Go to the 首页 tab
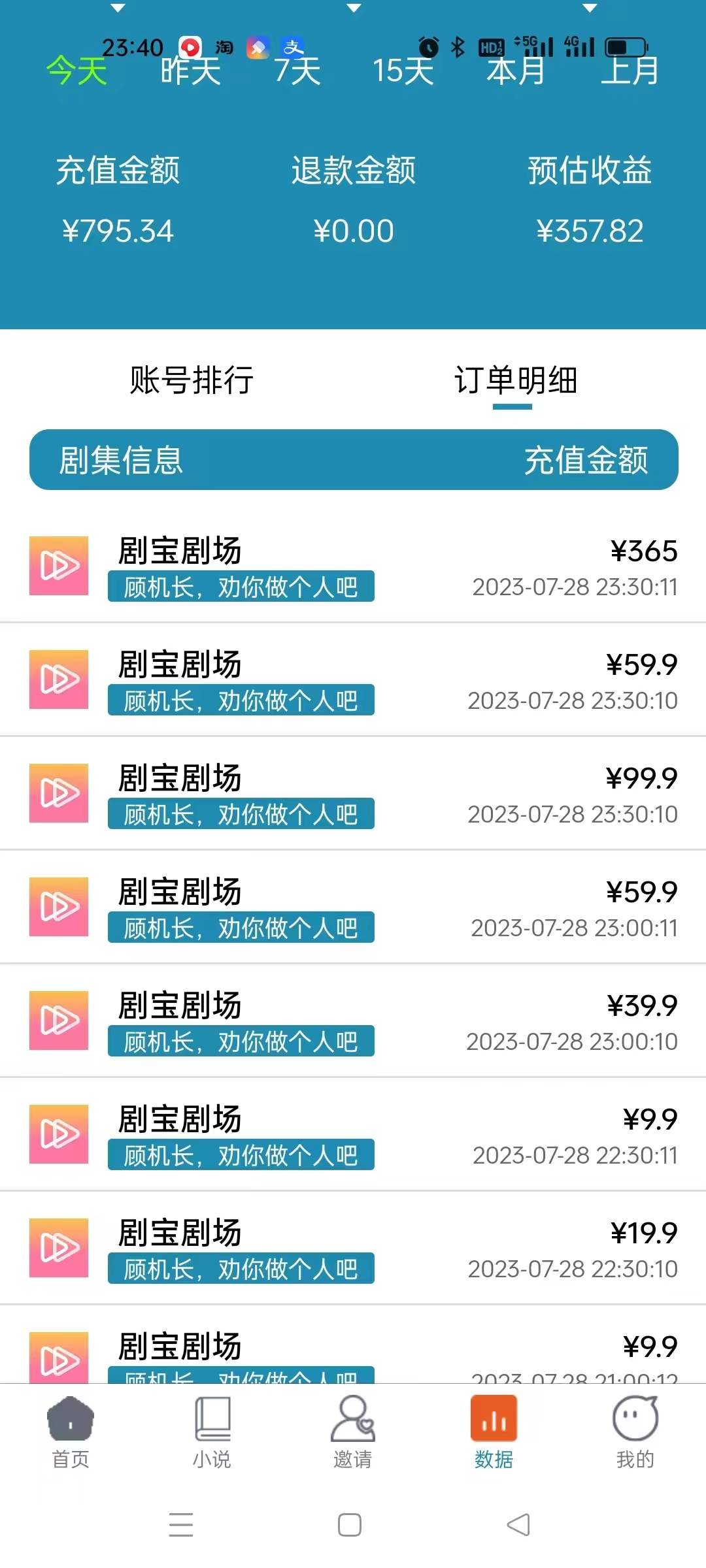The width and height of the screenshot is (706, 1568). pos(71,1432)
